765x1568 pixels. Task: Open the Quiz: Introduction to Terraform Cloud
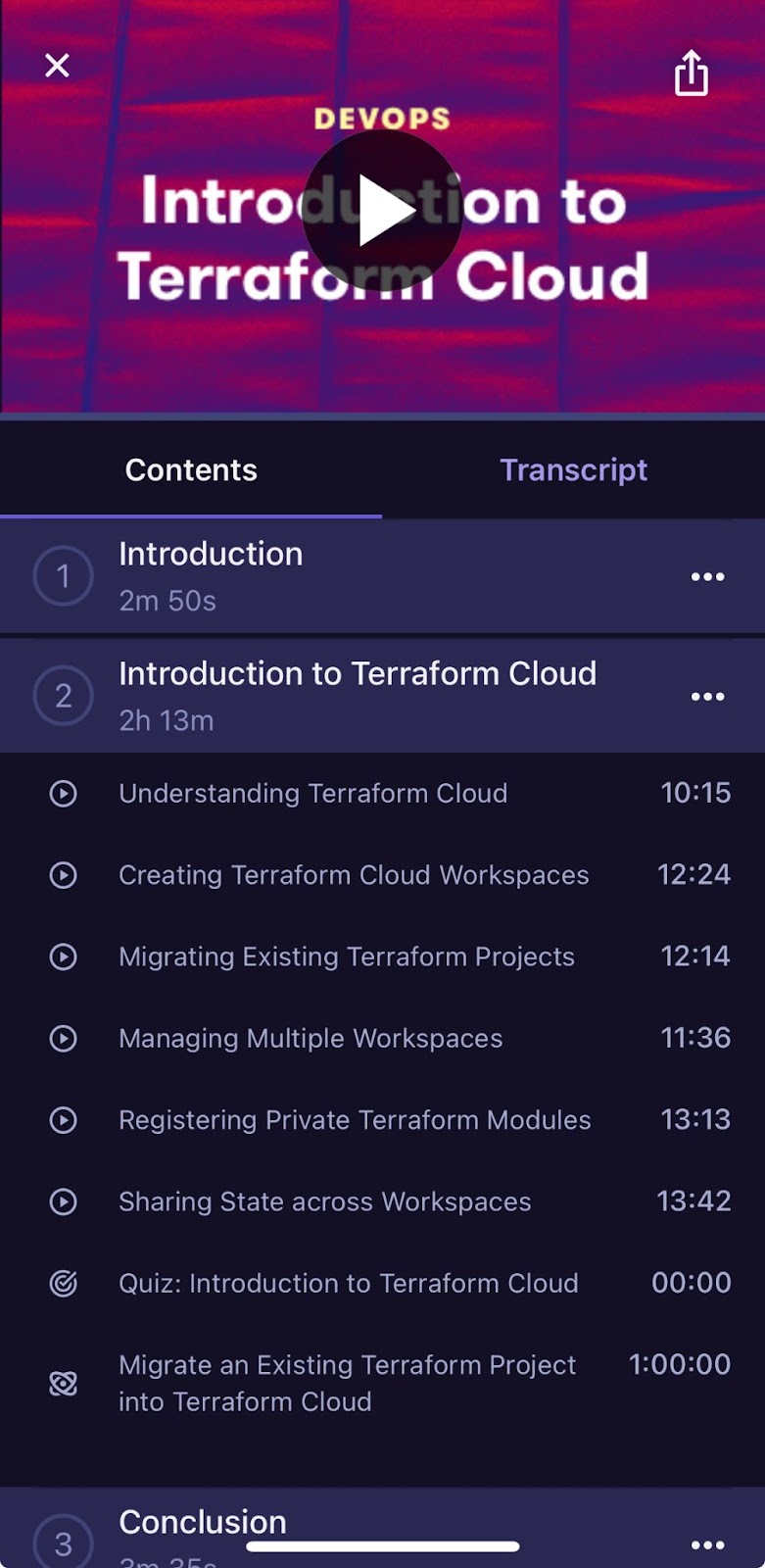click(348, 1284)
